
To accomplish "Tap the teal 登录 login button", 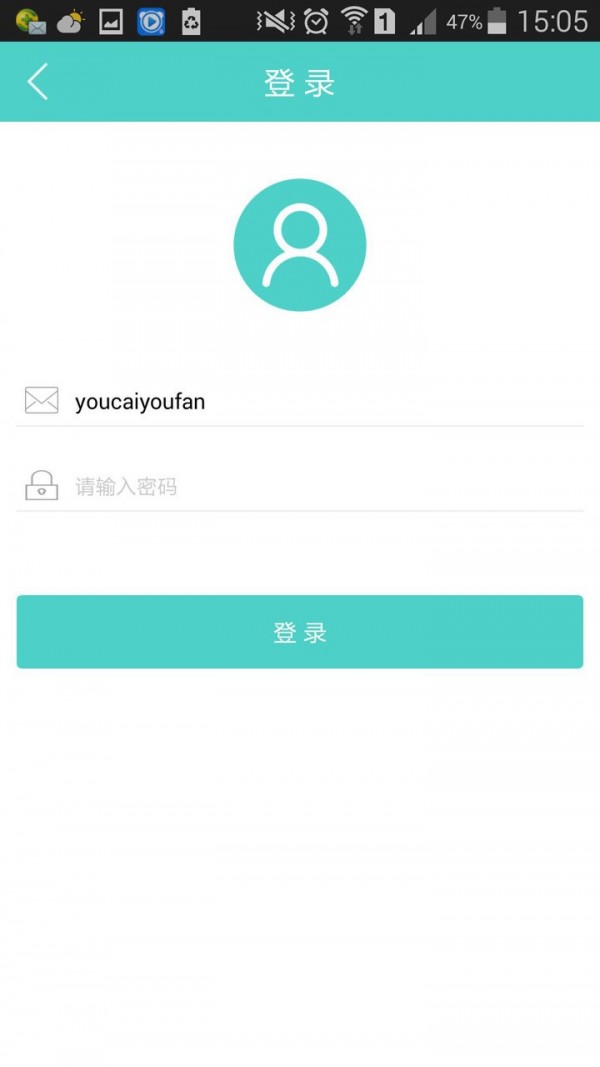I will [300, 632].
